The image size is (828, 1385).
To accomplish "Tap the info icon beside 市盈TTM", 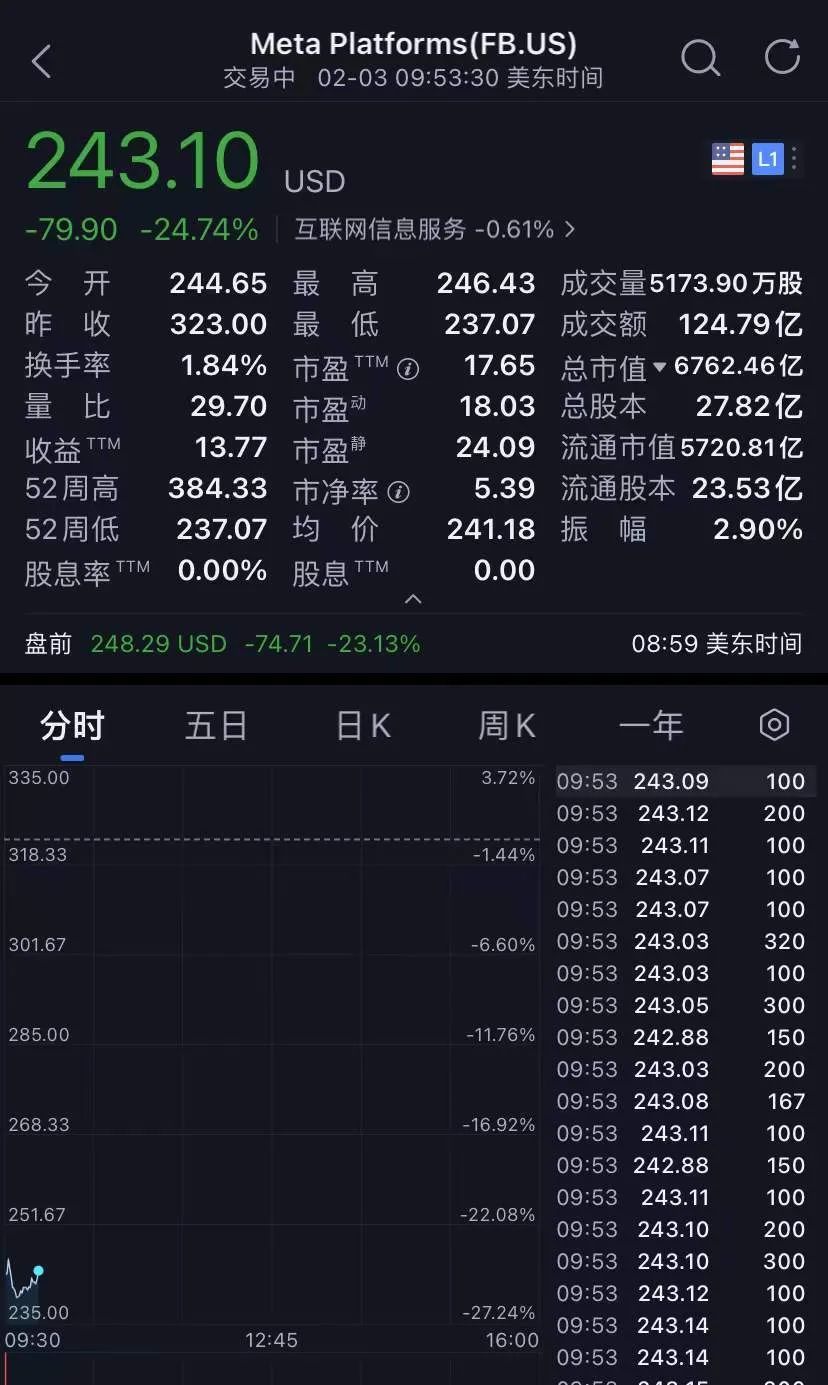I will (409, 367).
